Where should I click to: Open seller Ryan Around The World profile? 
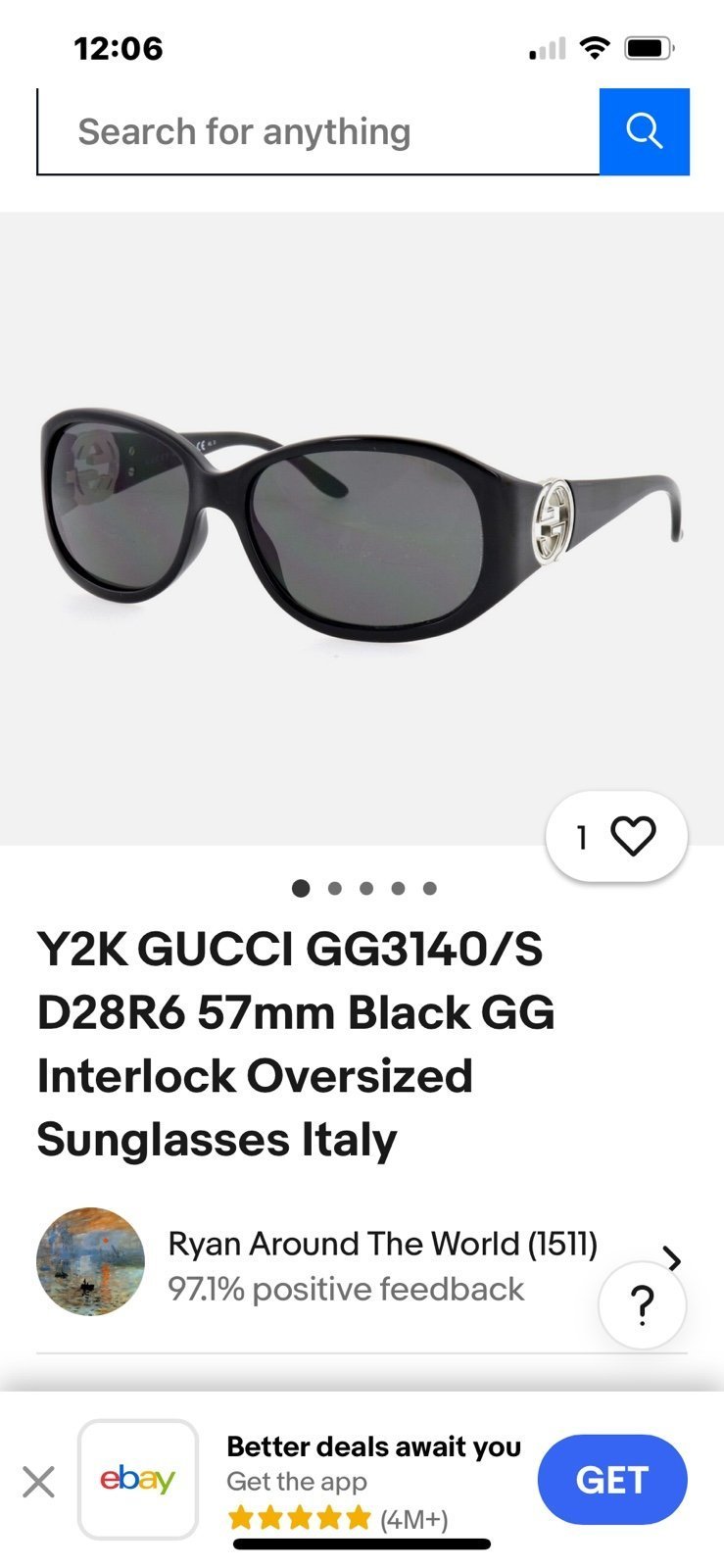coord(382,1243)
